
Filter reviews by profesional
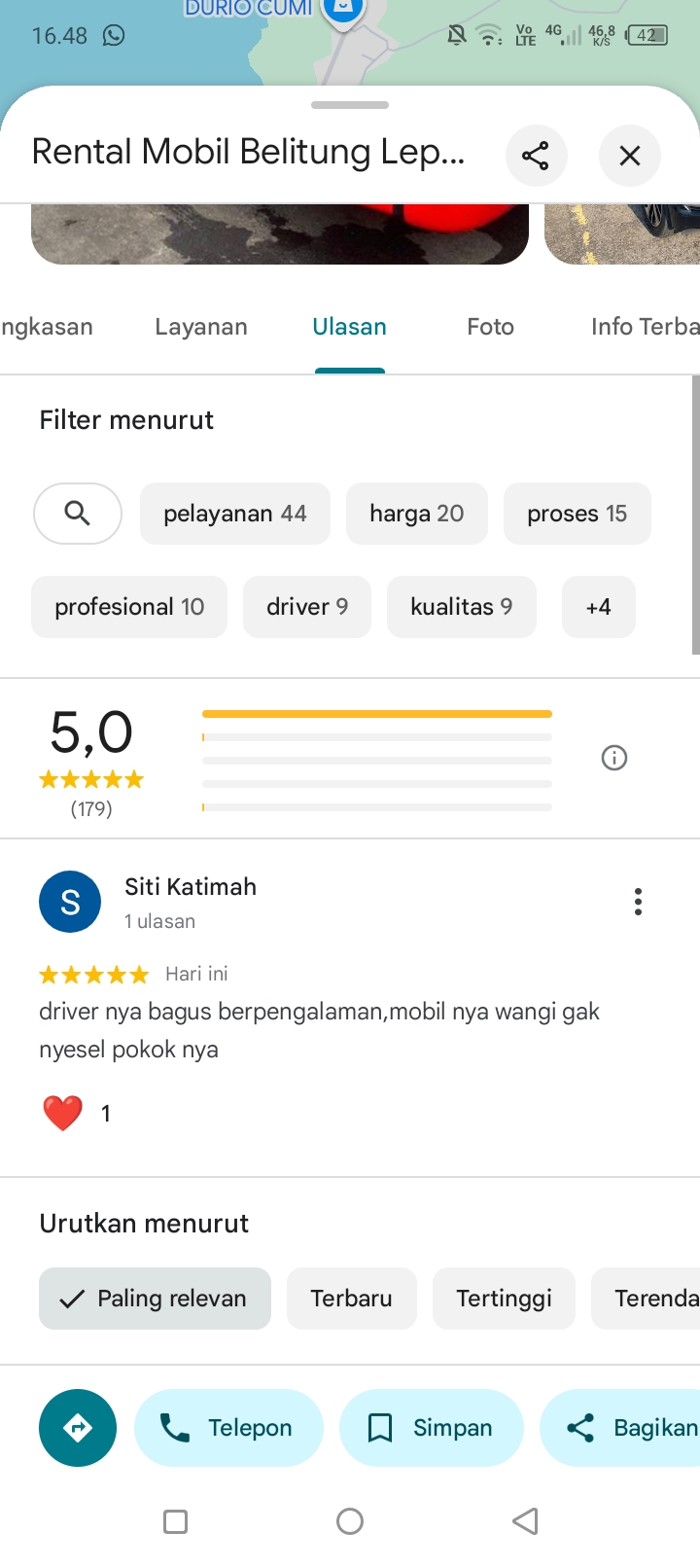129,607
